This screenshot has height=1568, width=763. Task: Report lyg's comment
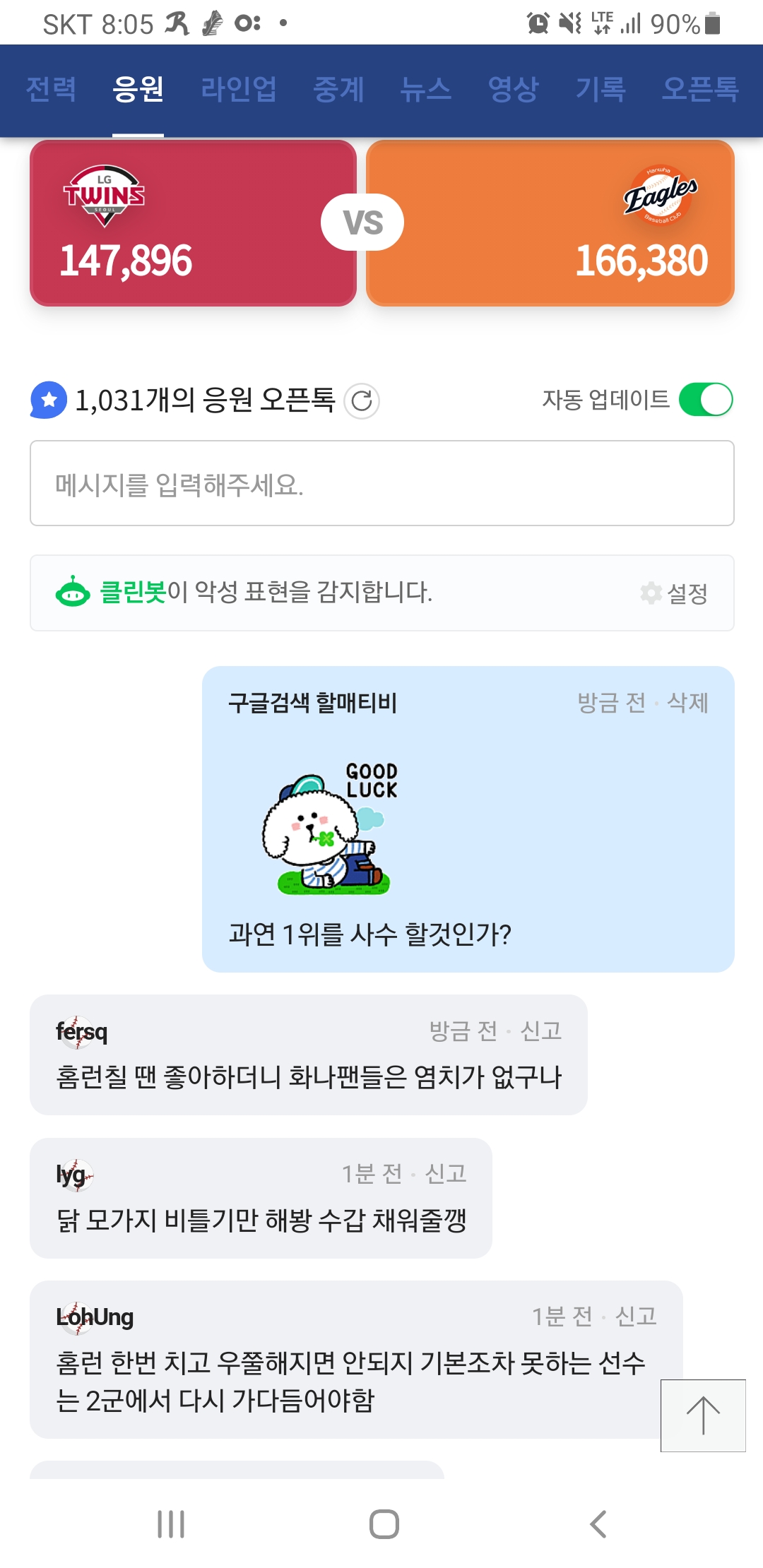point(445,1174)
